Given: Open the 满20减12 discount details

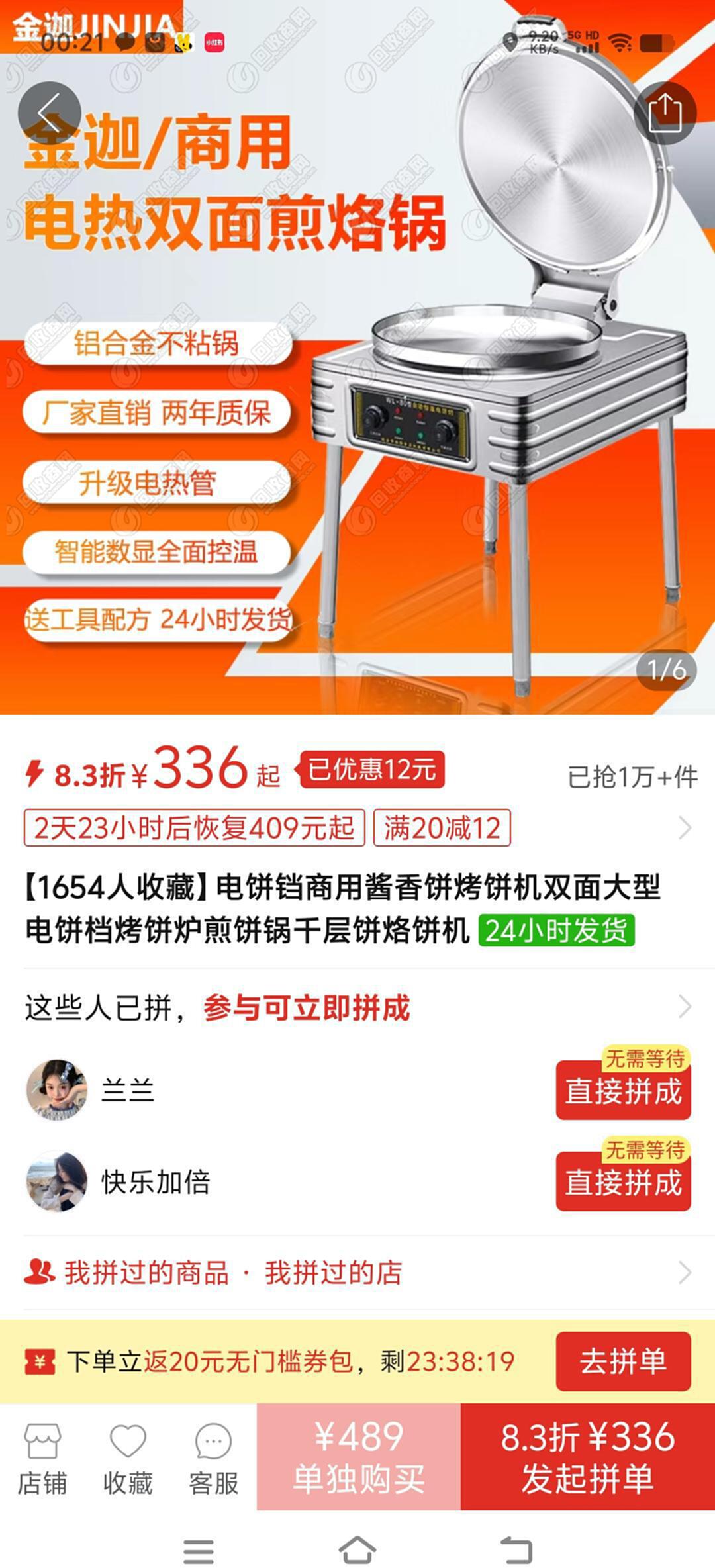Looking at the screenshot, I should (442, 828).
